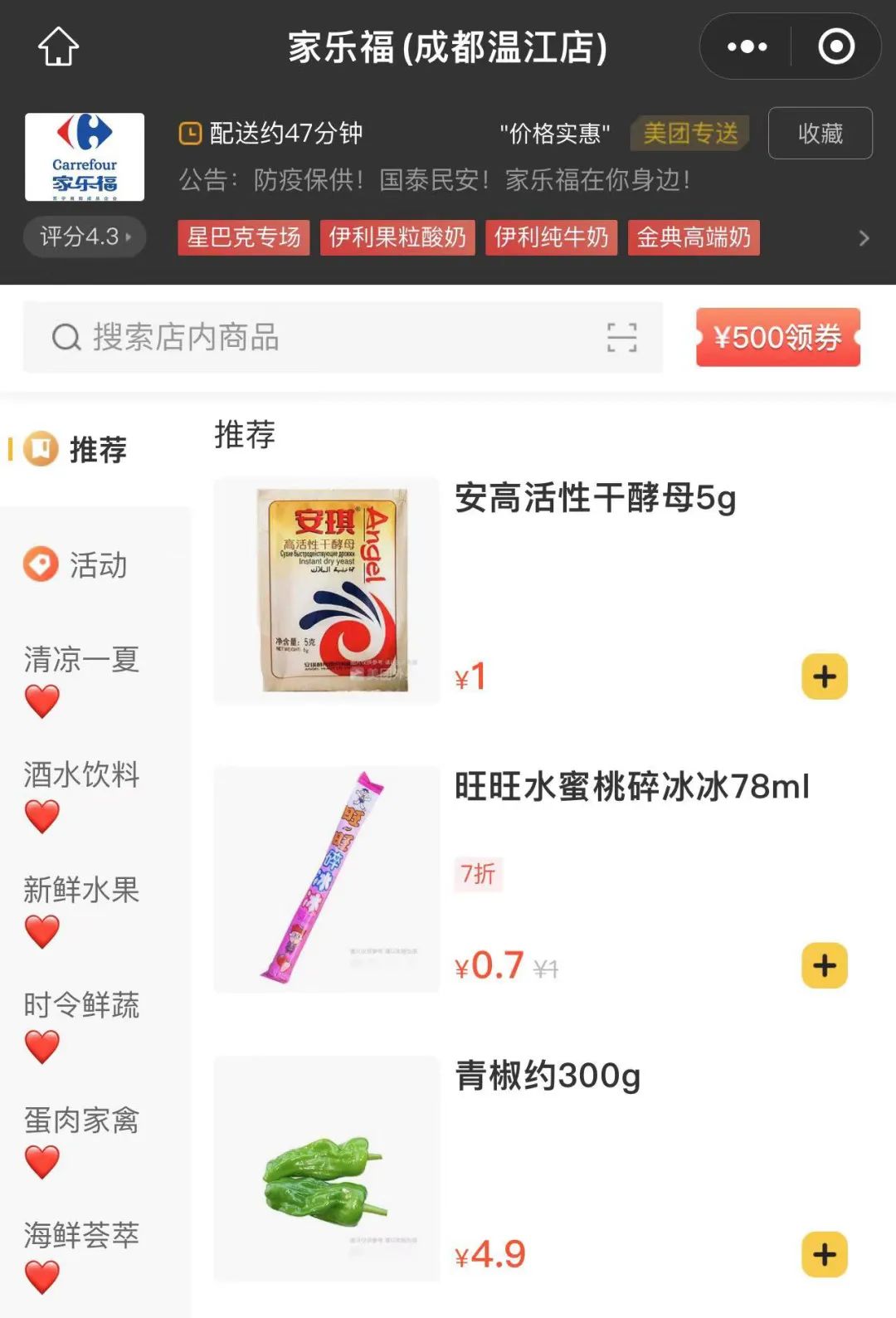This screenshot has height=1318, width=896.
Task: Tap 收藏 to favorite this store
Action: click(x=820, y=133)
